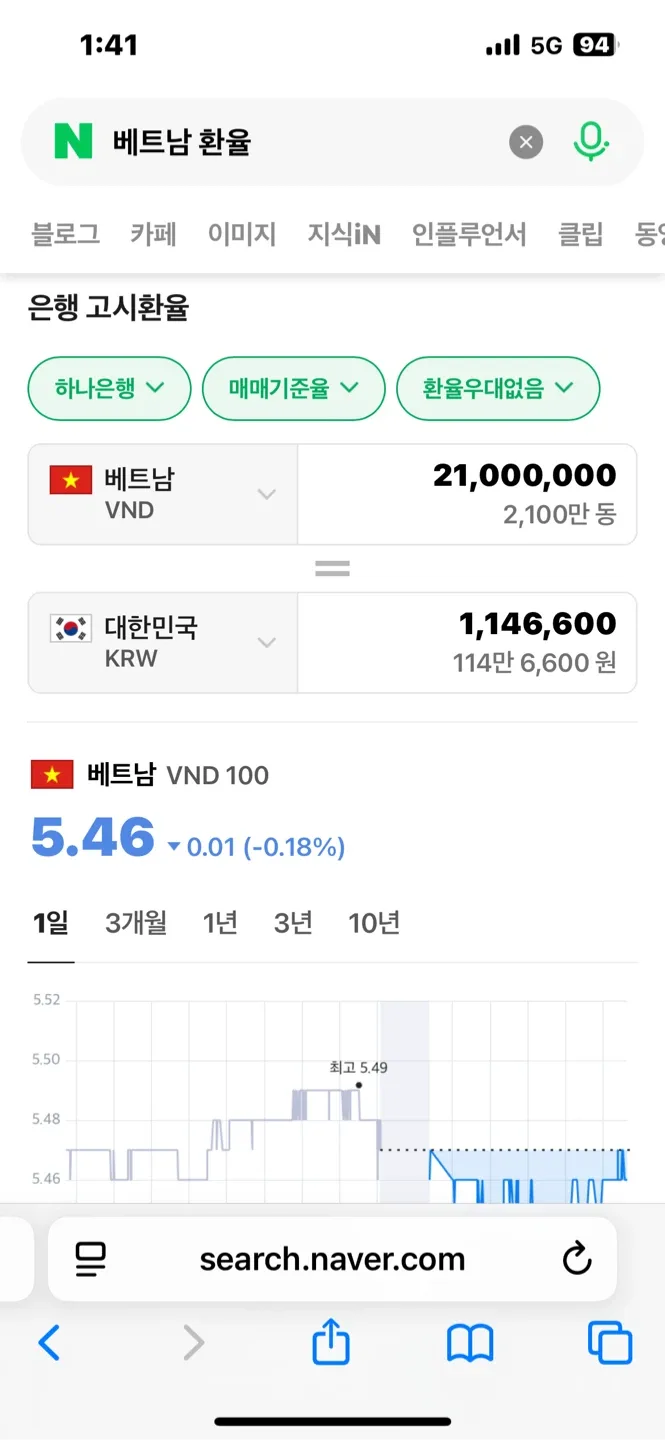Switch the chart to 1년
This screenshot has height=1440, width=665.
click(x=220, y=923)
